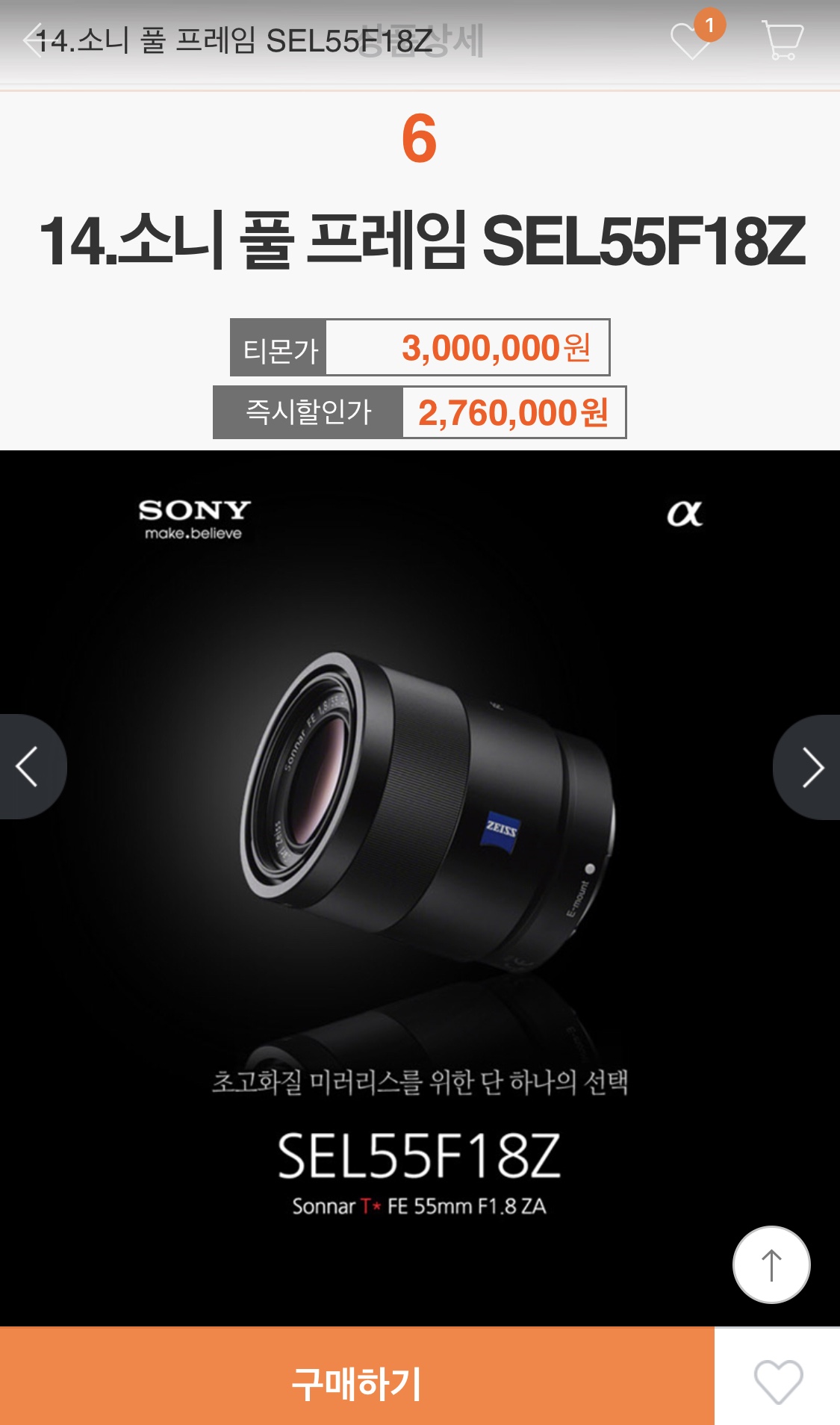Show the previous product with left arrow
The width and height of the screenshot is (840, 1425).
pos(28,767)
